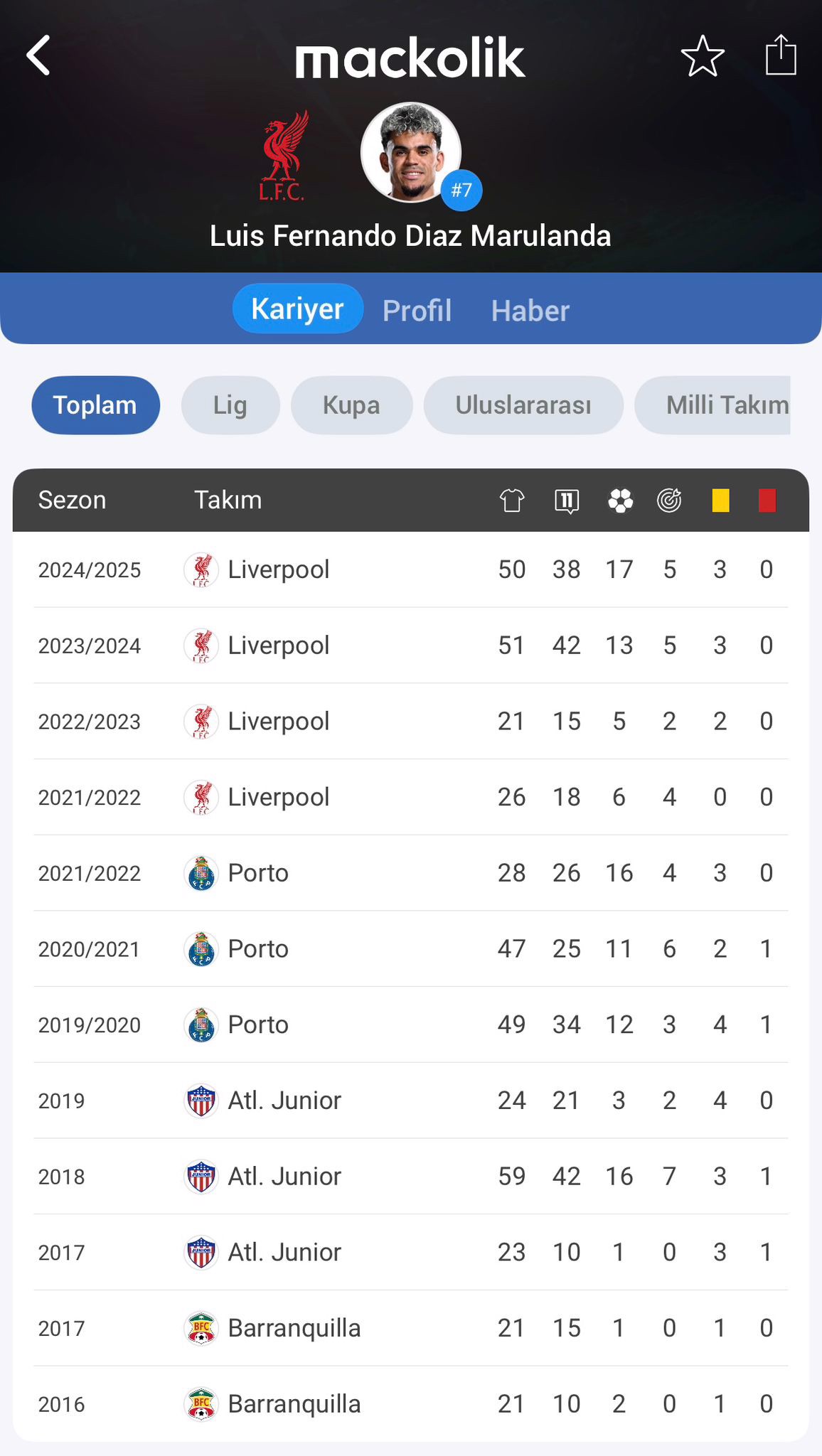Filter stats by Kupa
Viewport: 822px width, 1456px height.
tap(351, 405)
